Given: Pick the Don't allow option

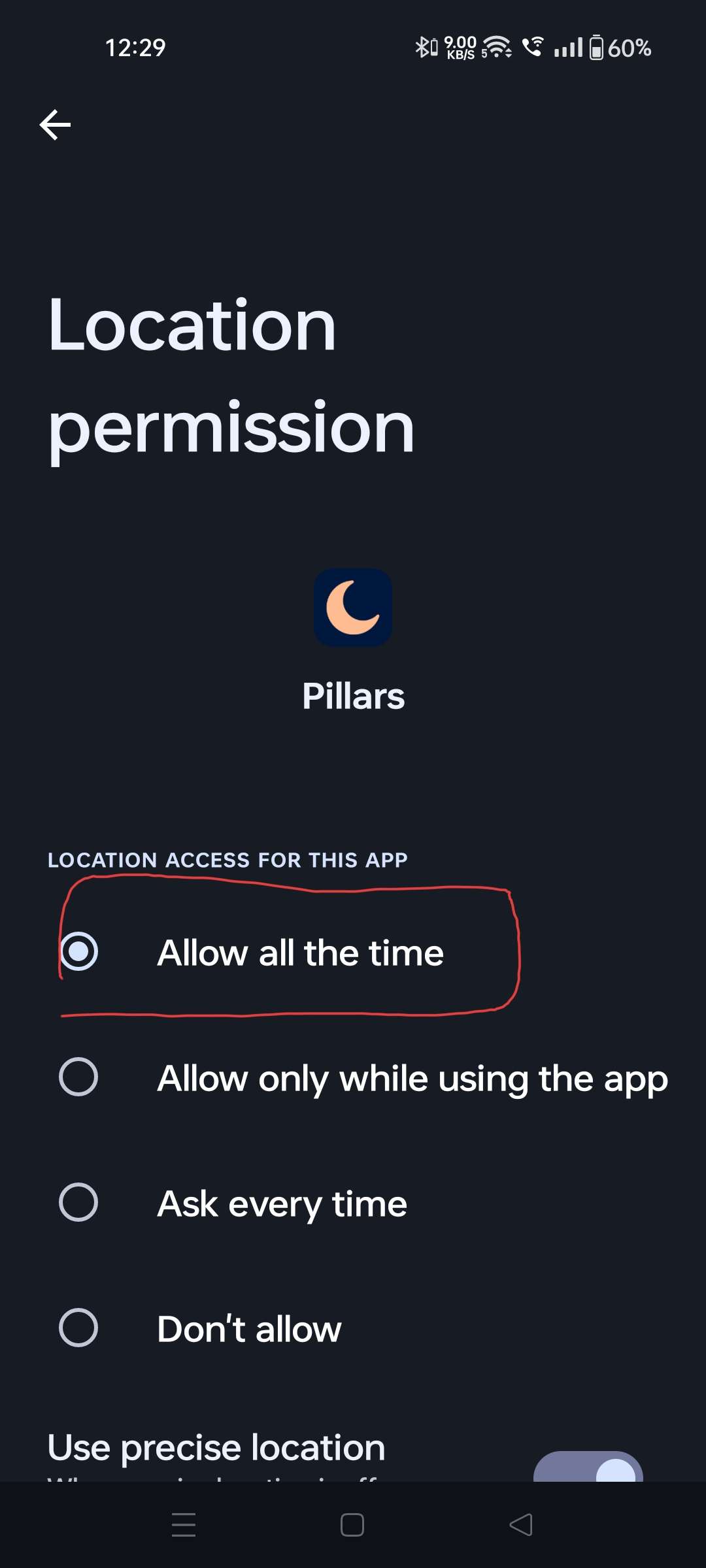Looking at the screenshot, I should tap(353, 1328).
